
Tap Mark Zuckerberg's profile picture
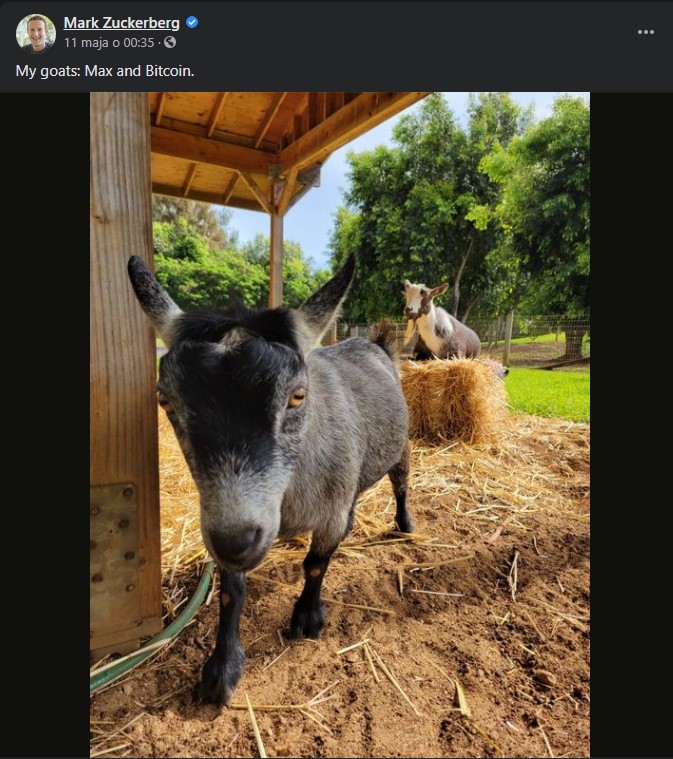click(x=36, y=32)
